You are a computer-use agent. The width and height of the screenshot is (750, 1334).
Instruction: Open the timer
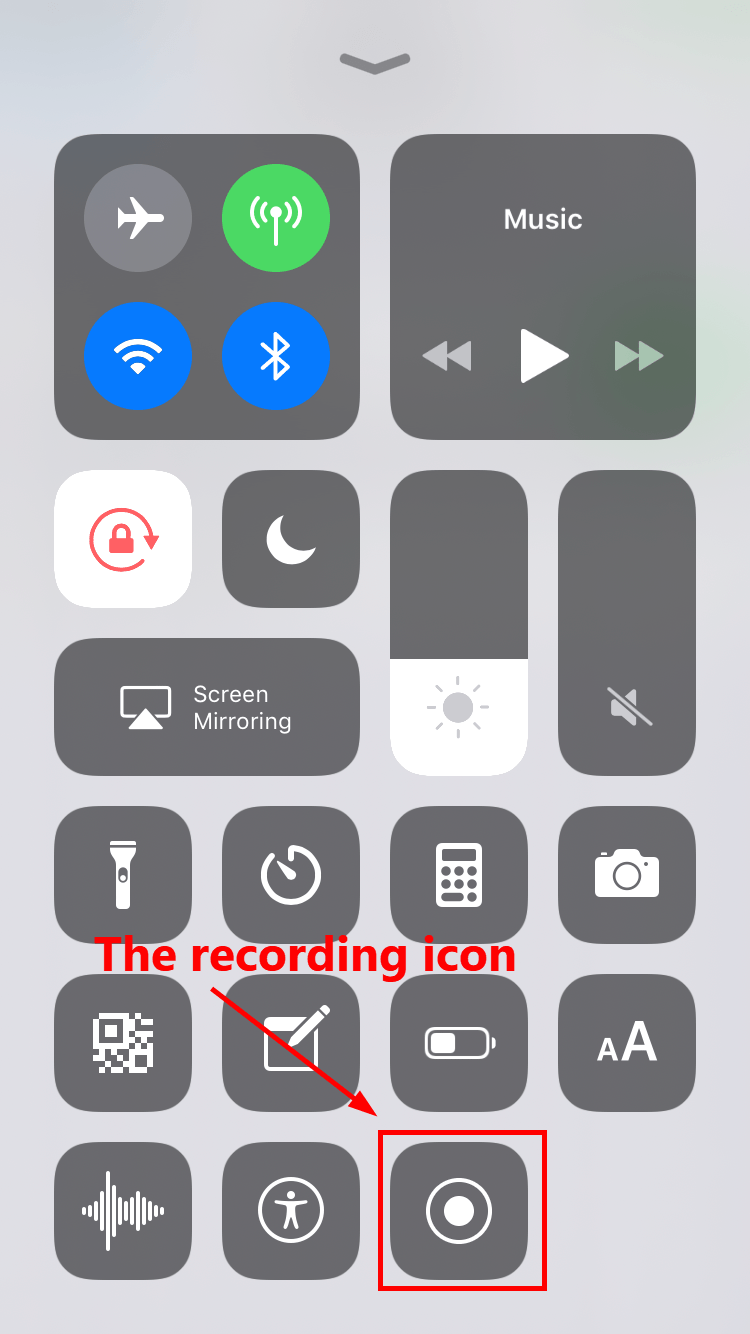[x=291, y=875]
